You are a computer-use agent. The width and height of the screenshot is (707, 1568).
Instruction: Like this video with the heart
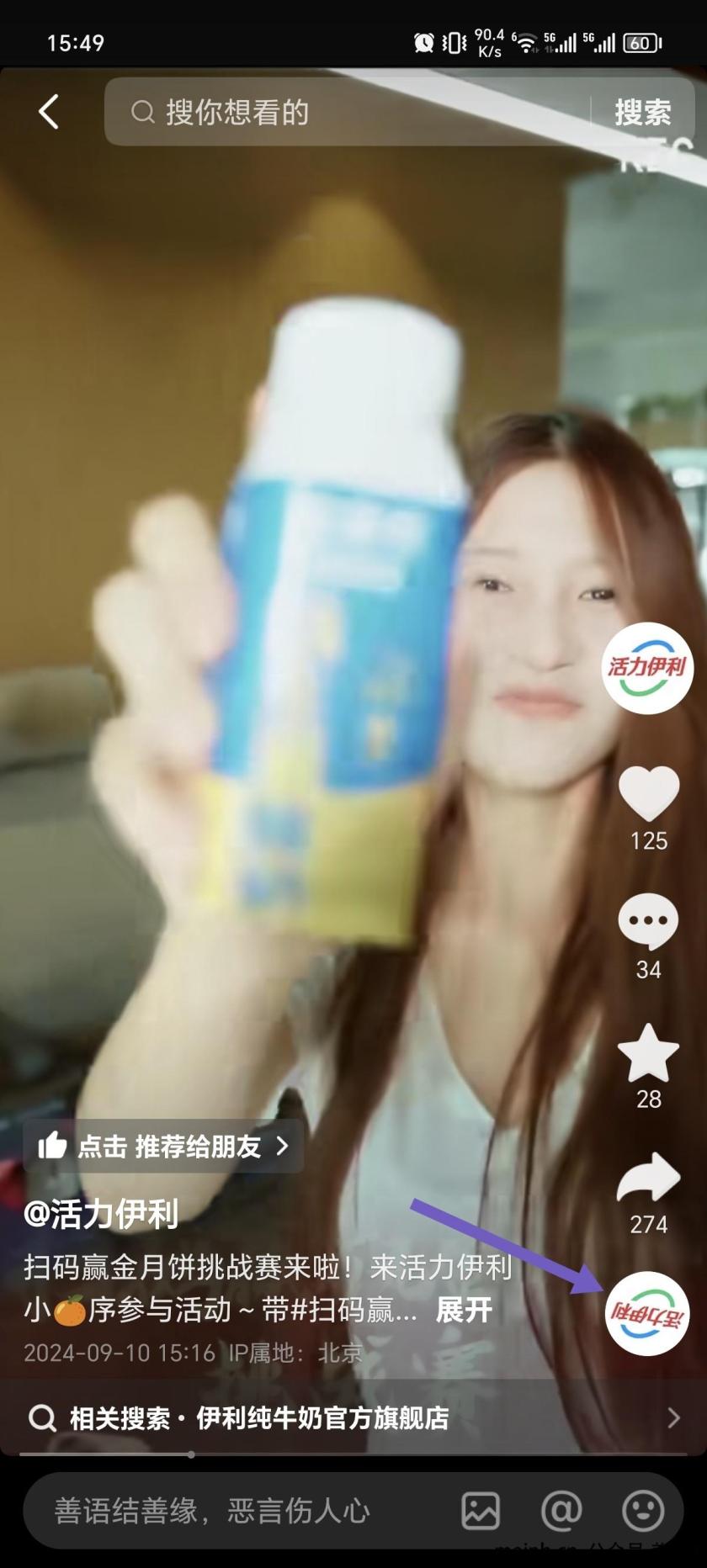coord(648,793)
